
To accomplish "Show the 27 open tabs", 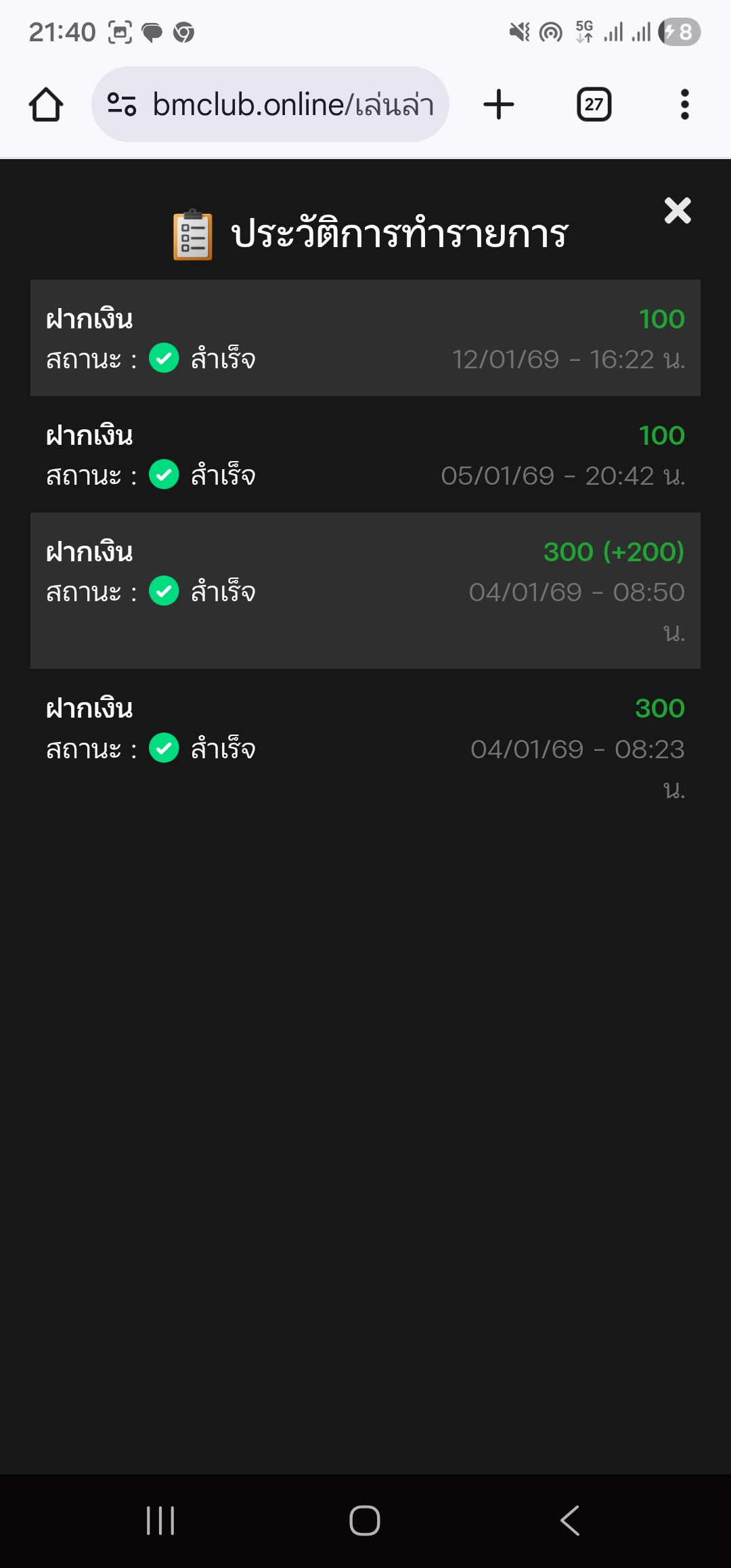I will pos(594,105).
